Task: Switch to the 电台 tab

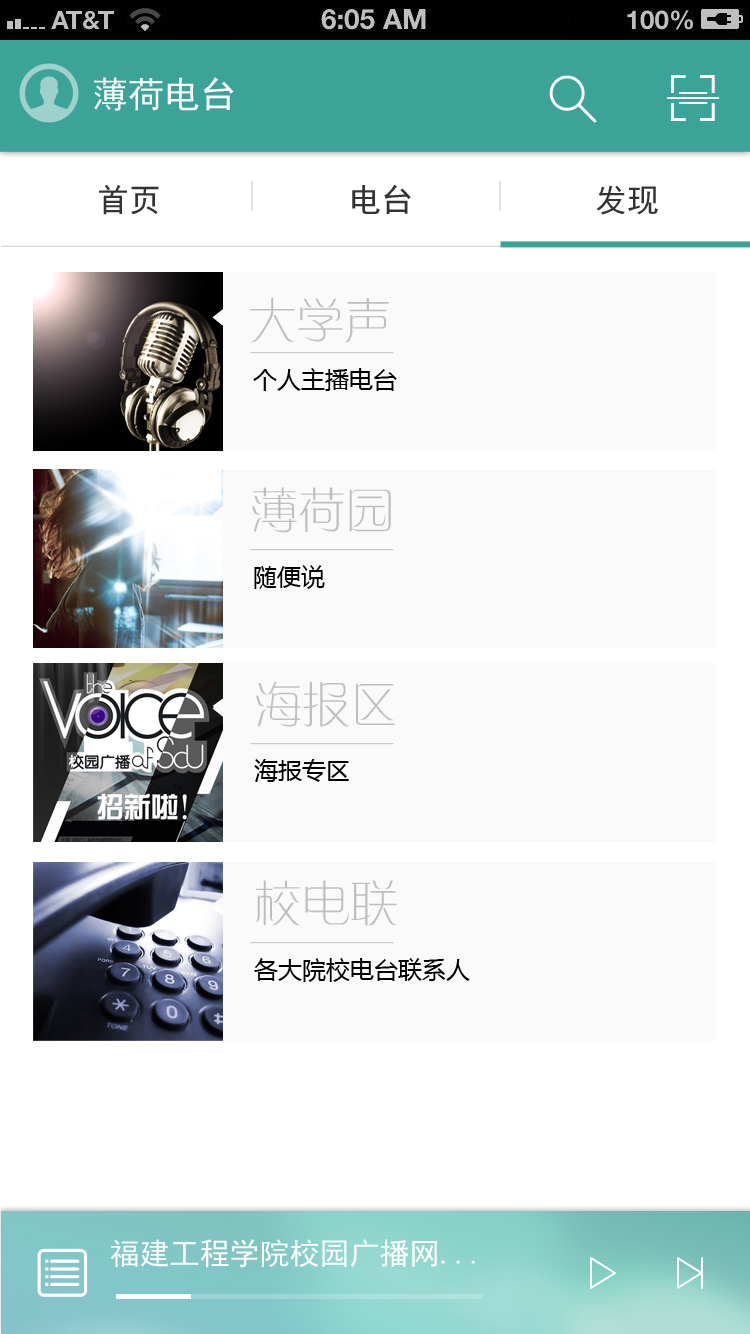Action: coord(380,200)
